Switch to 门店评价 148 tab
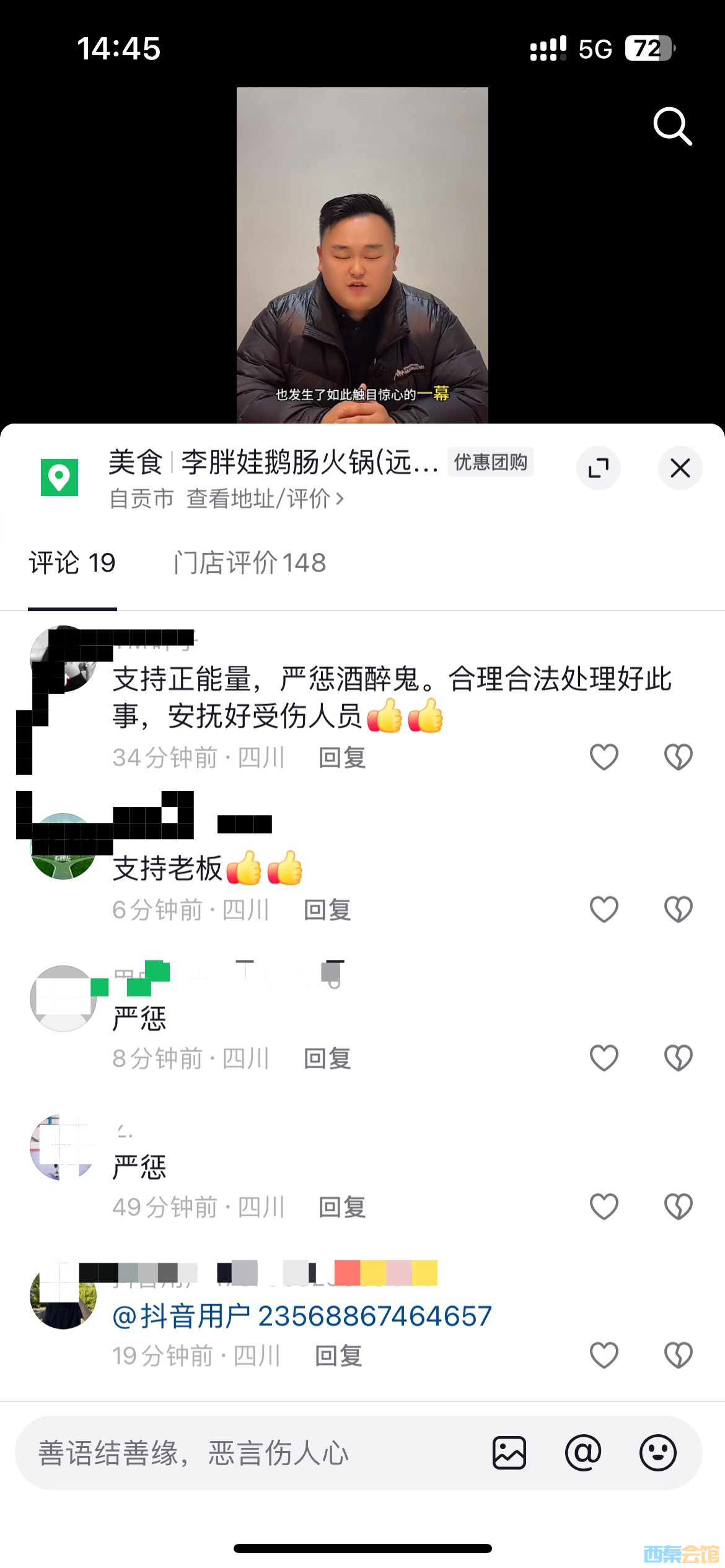This screenshot has width=725, height=1568. (250, 563)
